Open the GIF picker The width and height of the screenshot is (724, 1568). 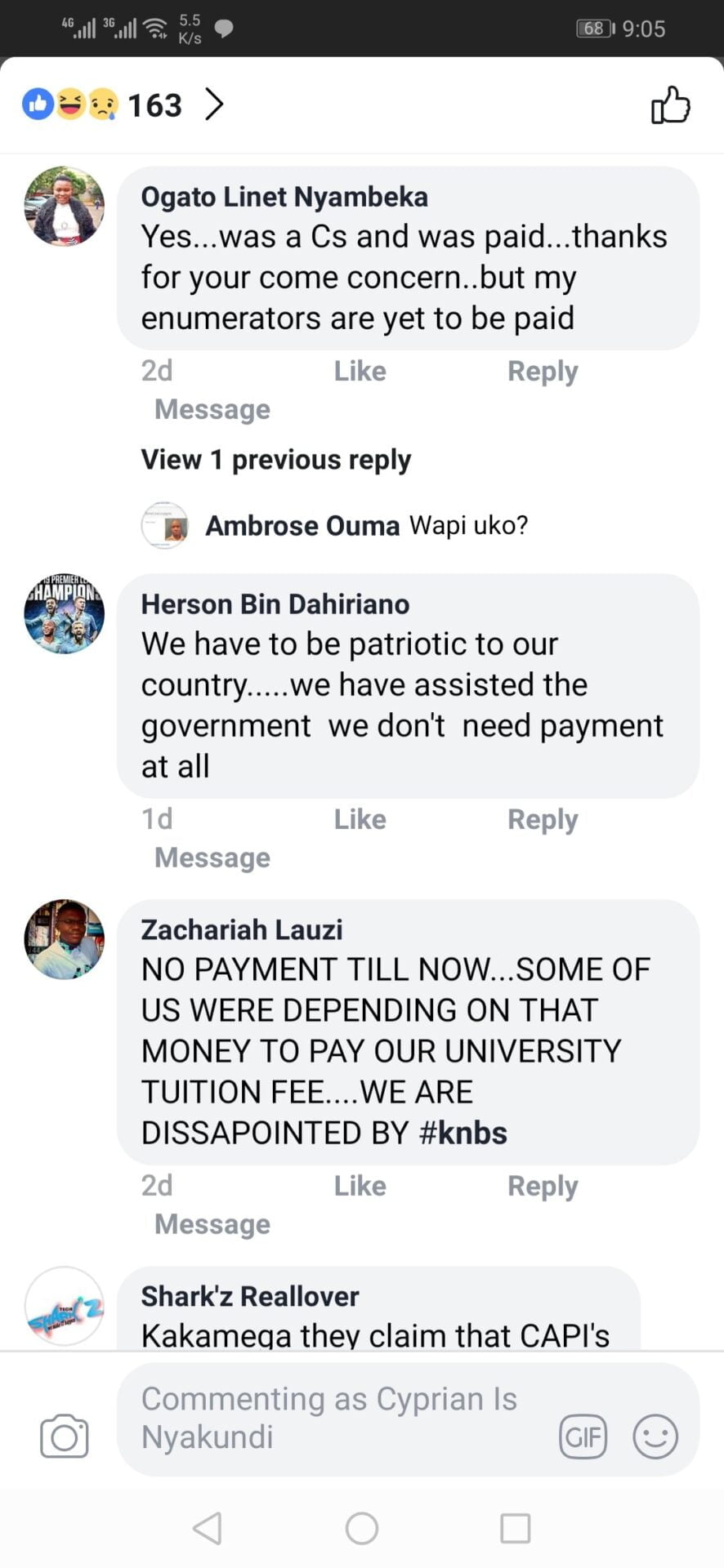(x=583, y=1437)
